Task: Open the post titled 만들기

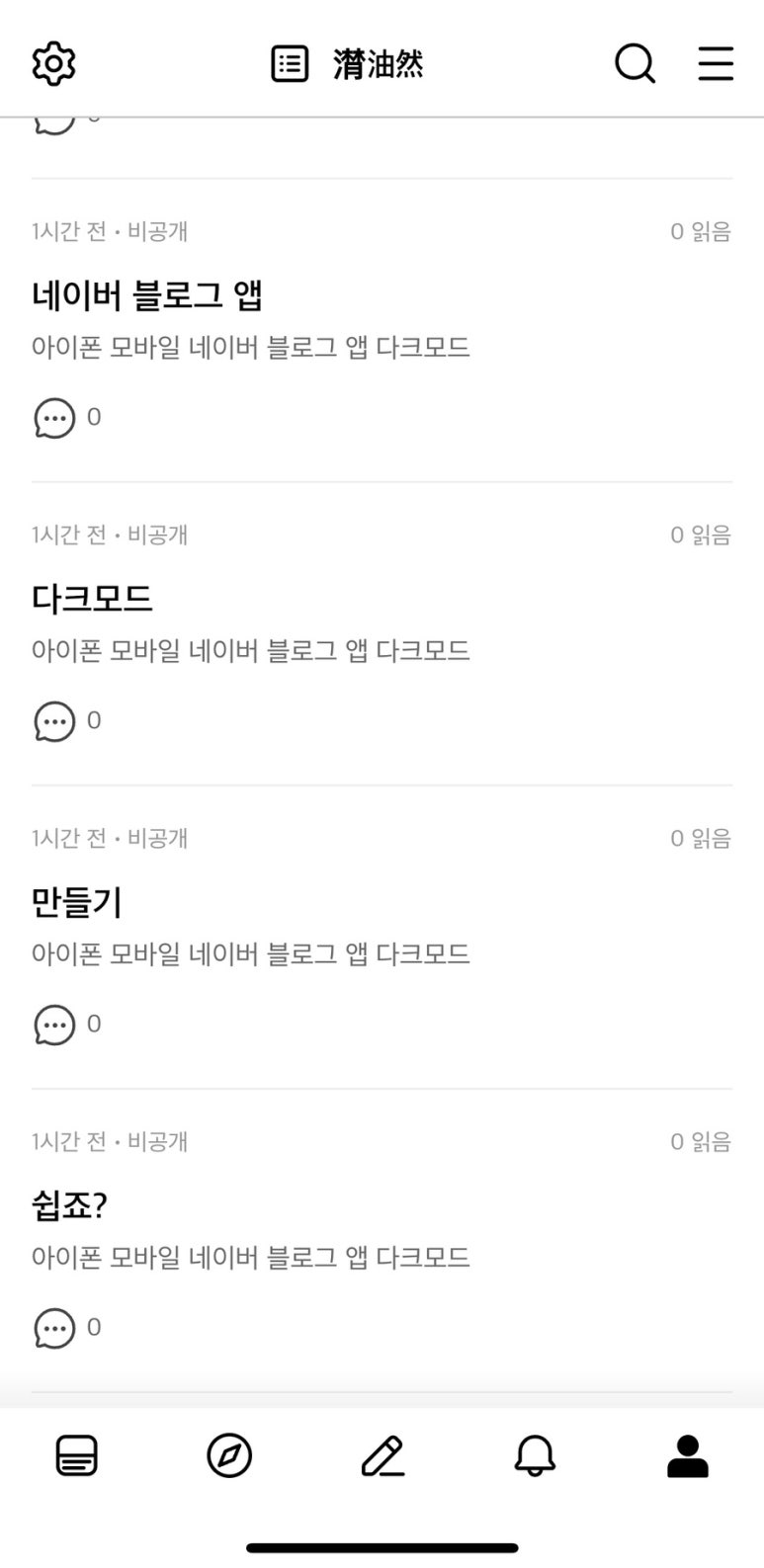Action: coord(77,902)
